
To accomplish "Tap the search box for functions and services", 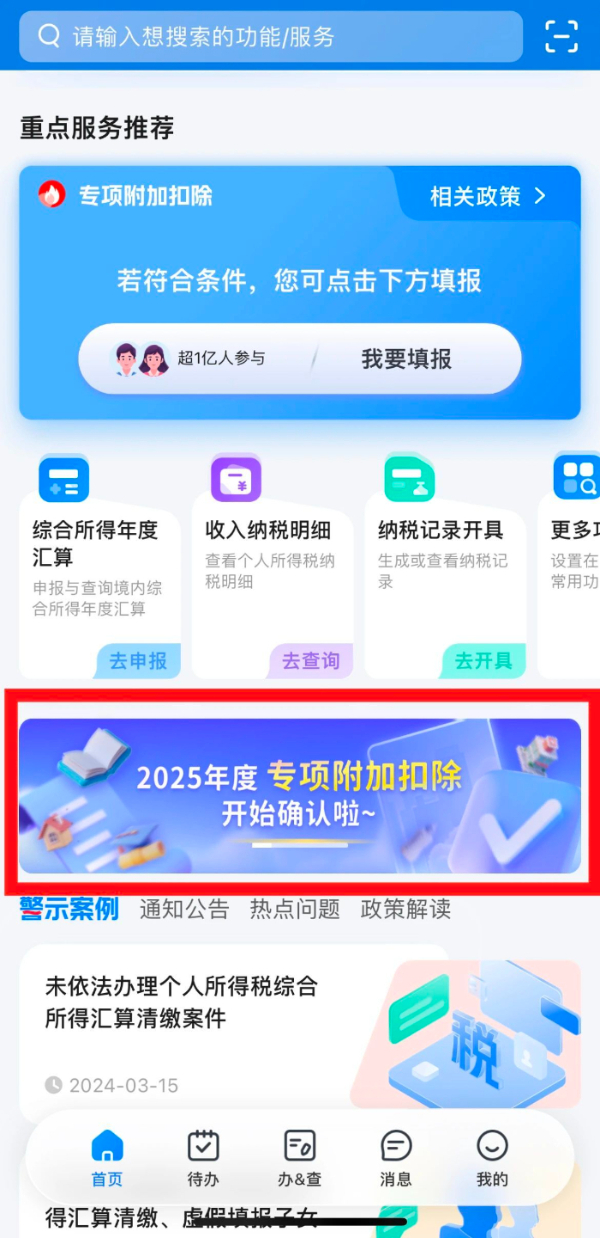I will coord(270,37).
